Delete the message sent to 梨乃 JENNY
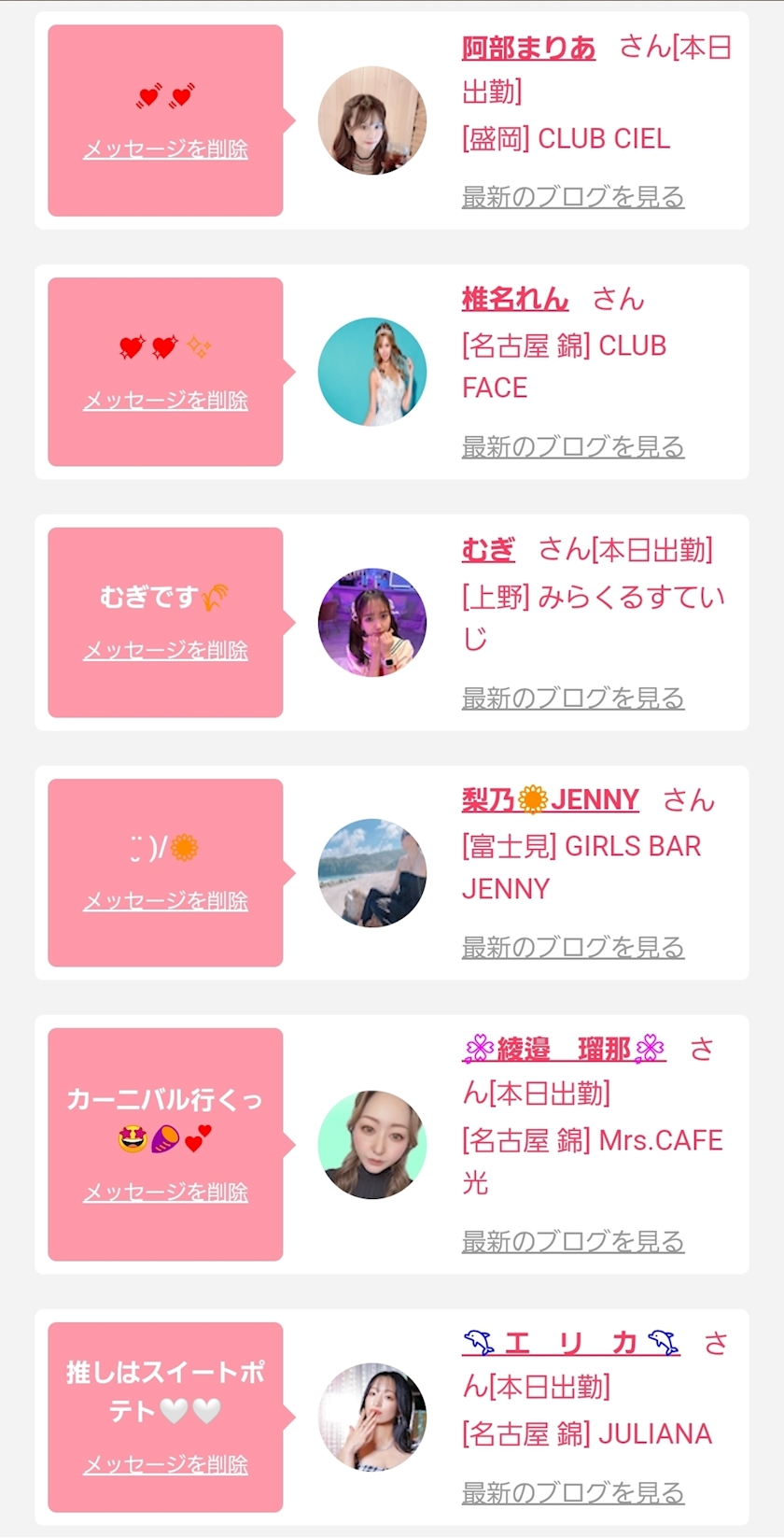The height and width of the screenshot is (1538, 784). click(x=165, y=901)
